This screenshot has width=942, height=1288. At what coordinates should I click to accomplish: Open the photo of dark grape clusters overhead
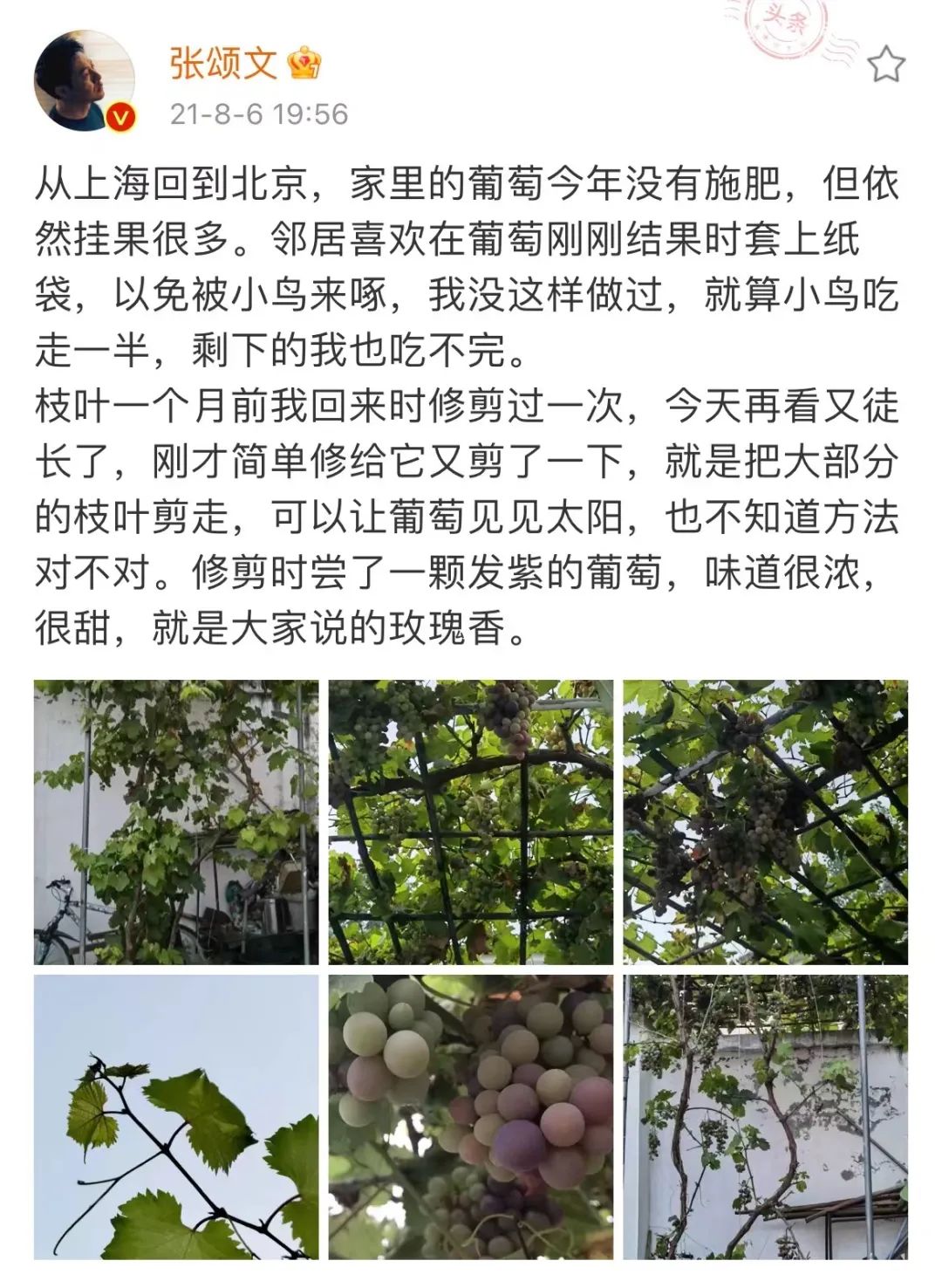click(765, 822)
